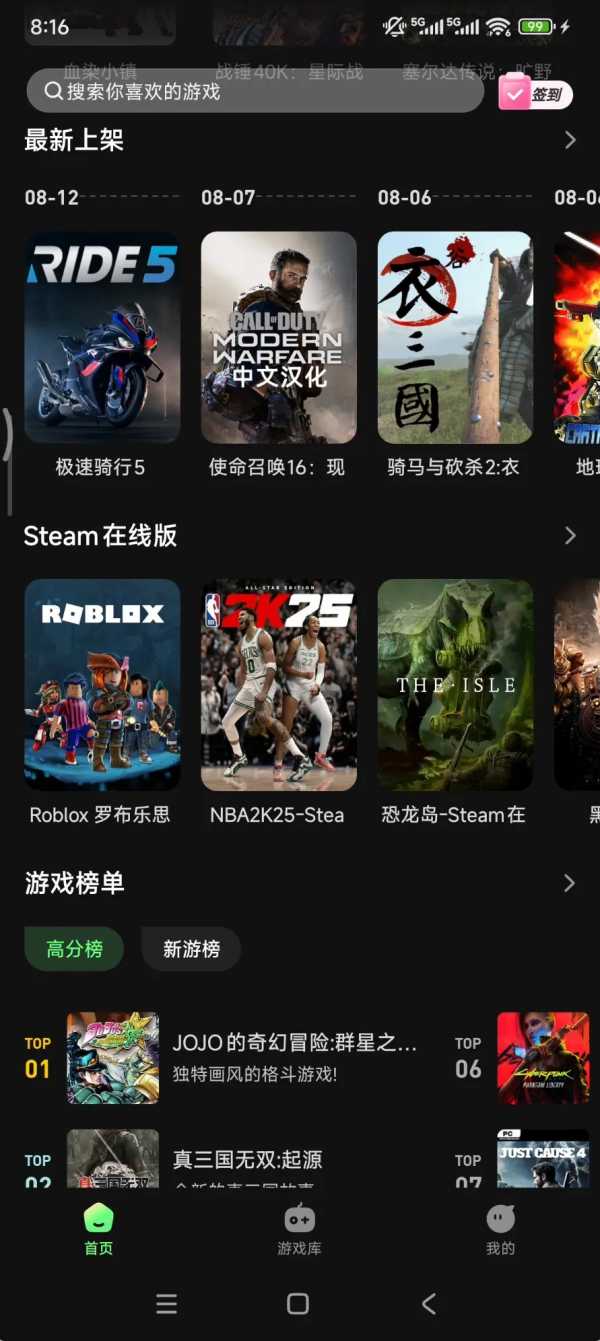Switch to the 游戏库 tab
Screen dimensions: 600x1341
click(299, 1229)
